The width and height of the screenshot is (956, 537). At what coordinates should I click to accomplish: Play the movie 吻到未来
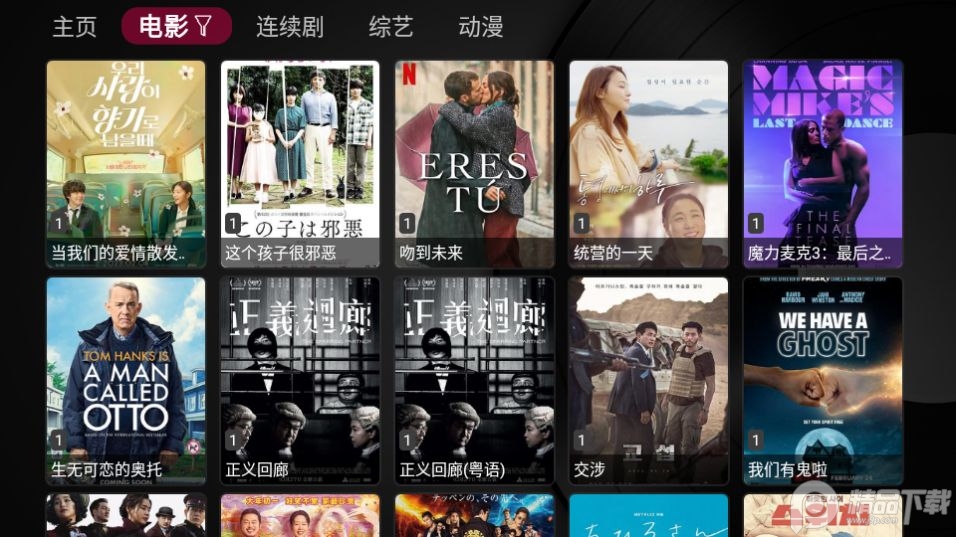[474, 164]
